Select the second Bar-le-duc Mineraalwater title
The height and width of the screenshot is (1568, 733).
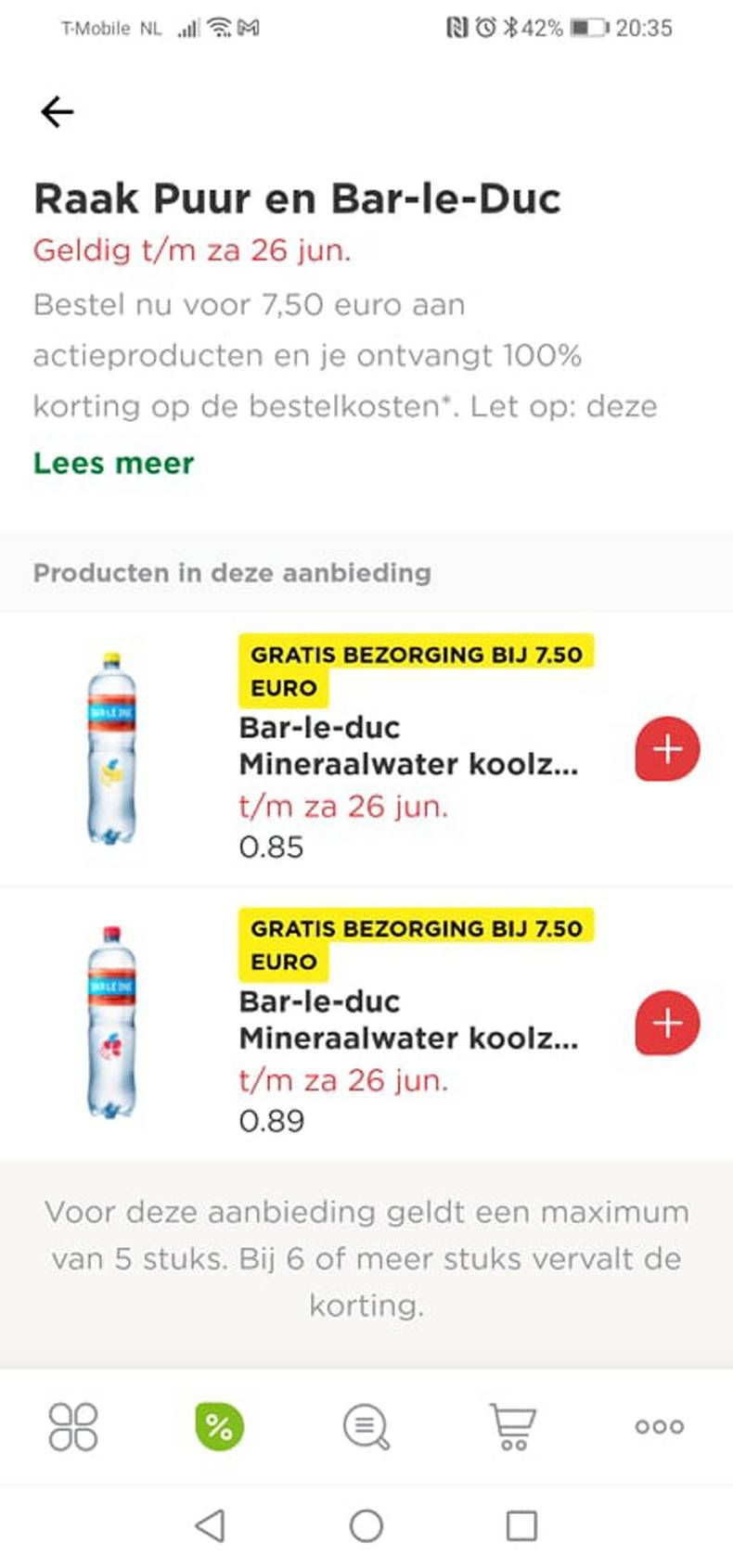point(408,1020)
